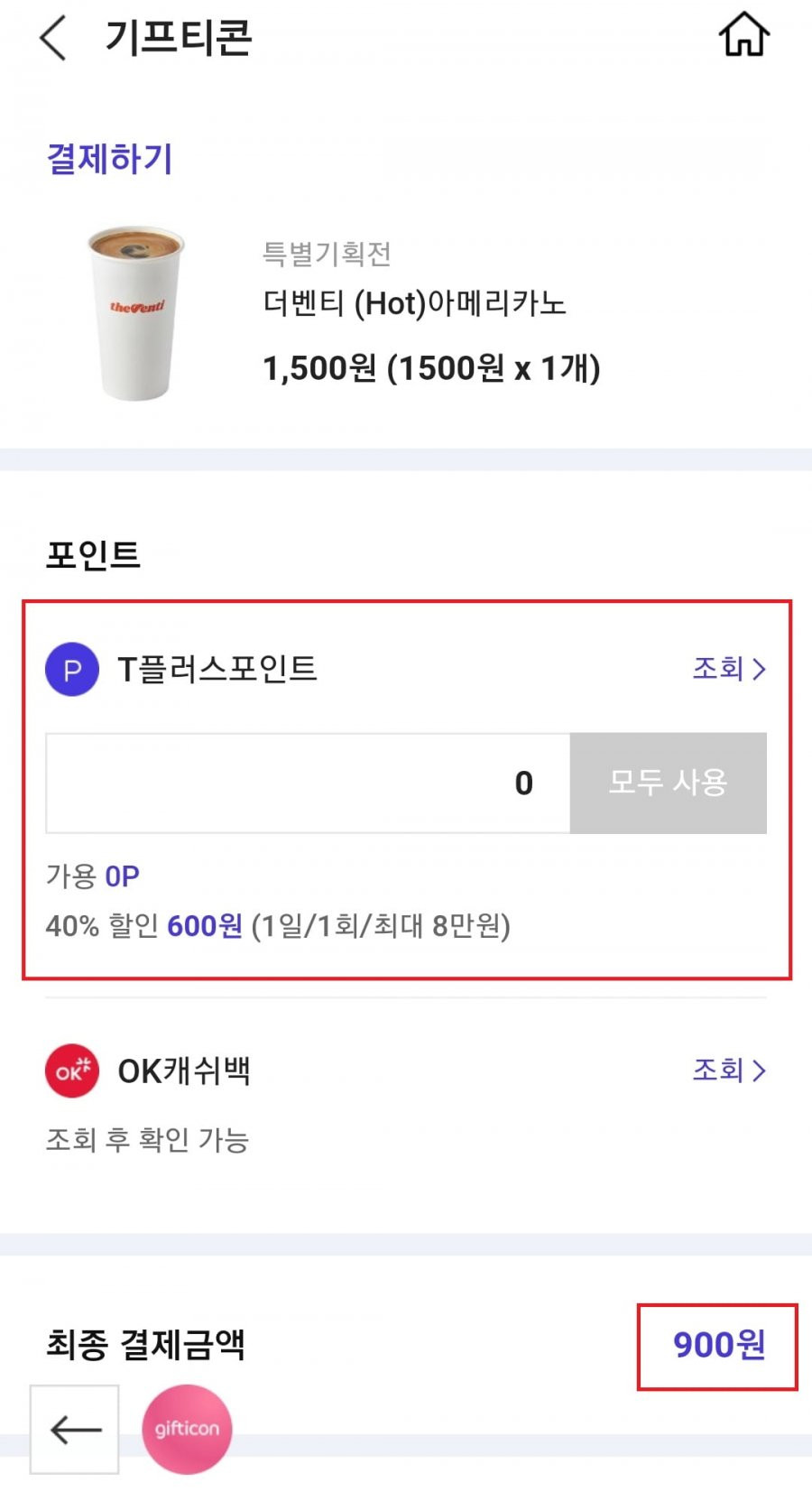Viewport: 812px width, 1492px height.
Task: Tap the boxed left arrow button
Action: [75, 1429]
